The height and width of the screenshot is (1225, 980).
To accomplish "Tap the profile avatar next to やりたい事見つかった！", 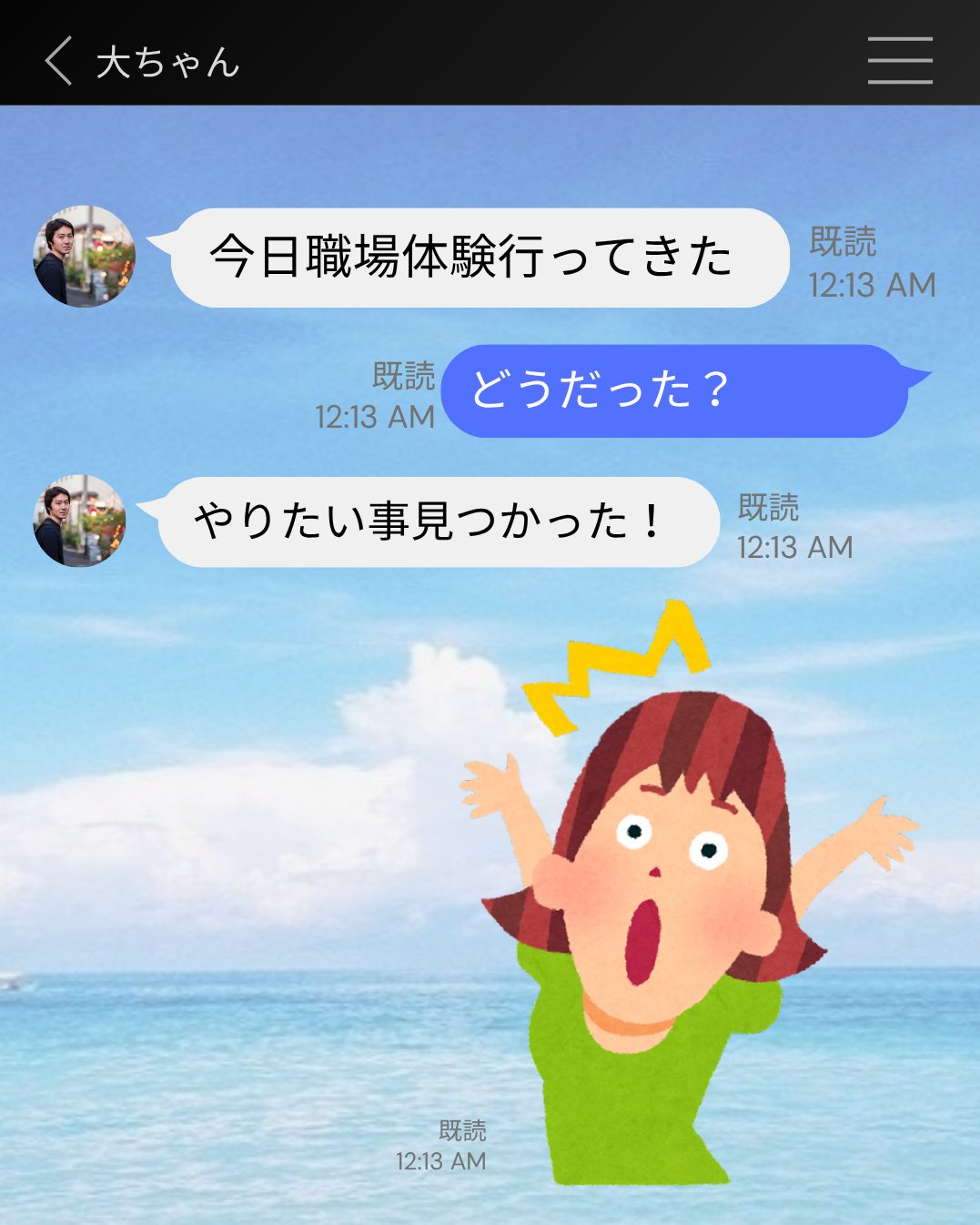I will [83, 520].
